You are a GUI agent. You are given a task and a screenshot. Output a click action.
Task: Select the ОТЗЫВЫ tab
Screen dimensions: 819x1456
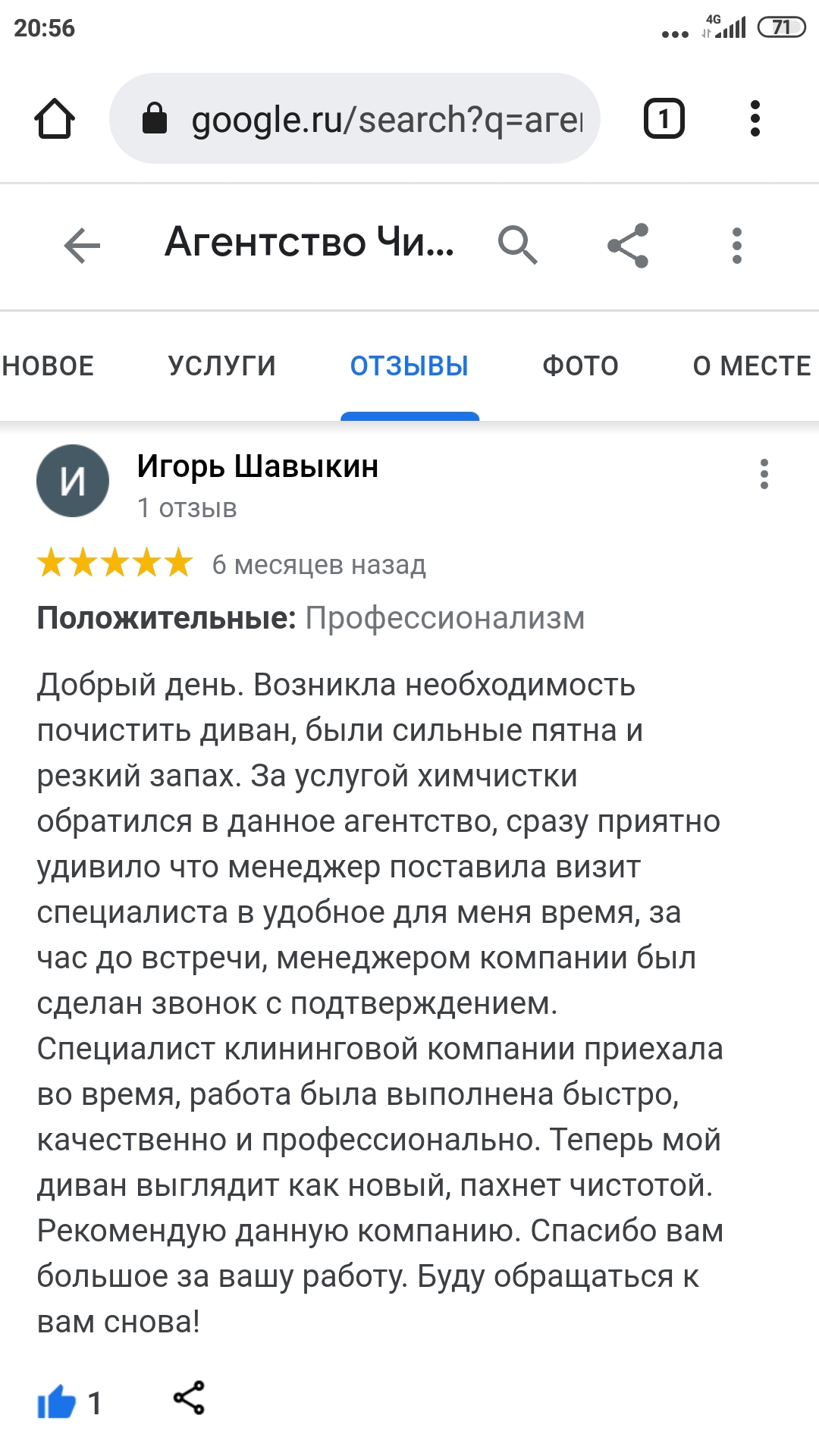409,366
